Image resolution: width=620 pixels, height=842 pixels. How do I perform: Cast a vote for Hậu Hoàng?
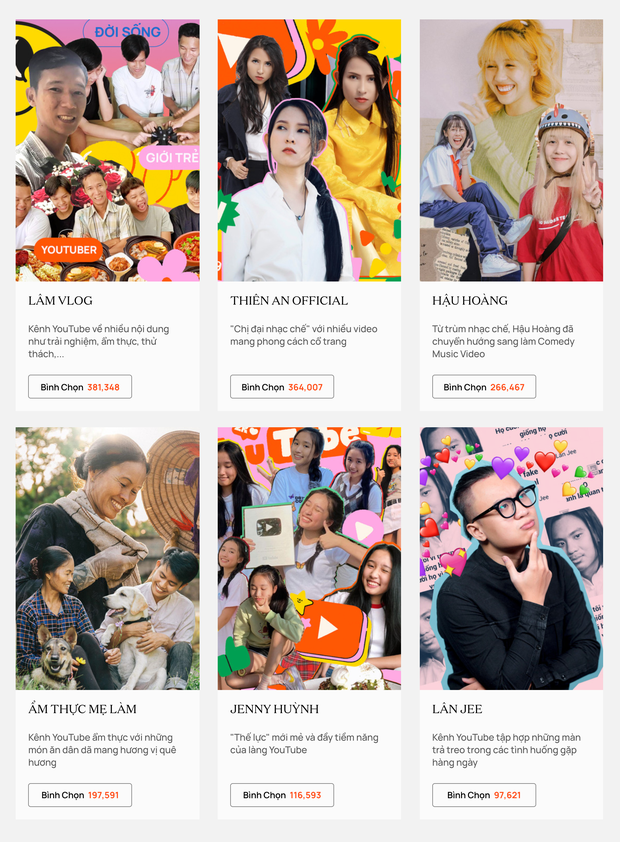484,387
